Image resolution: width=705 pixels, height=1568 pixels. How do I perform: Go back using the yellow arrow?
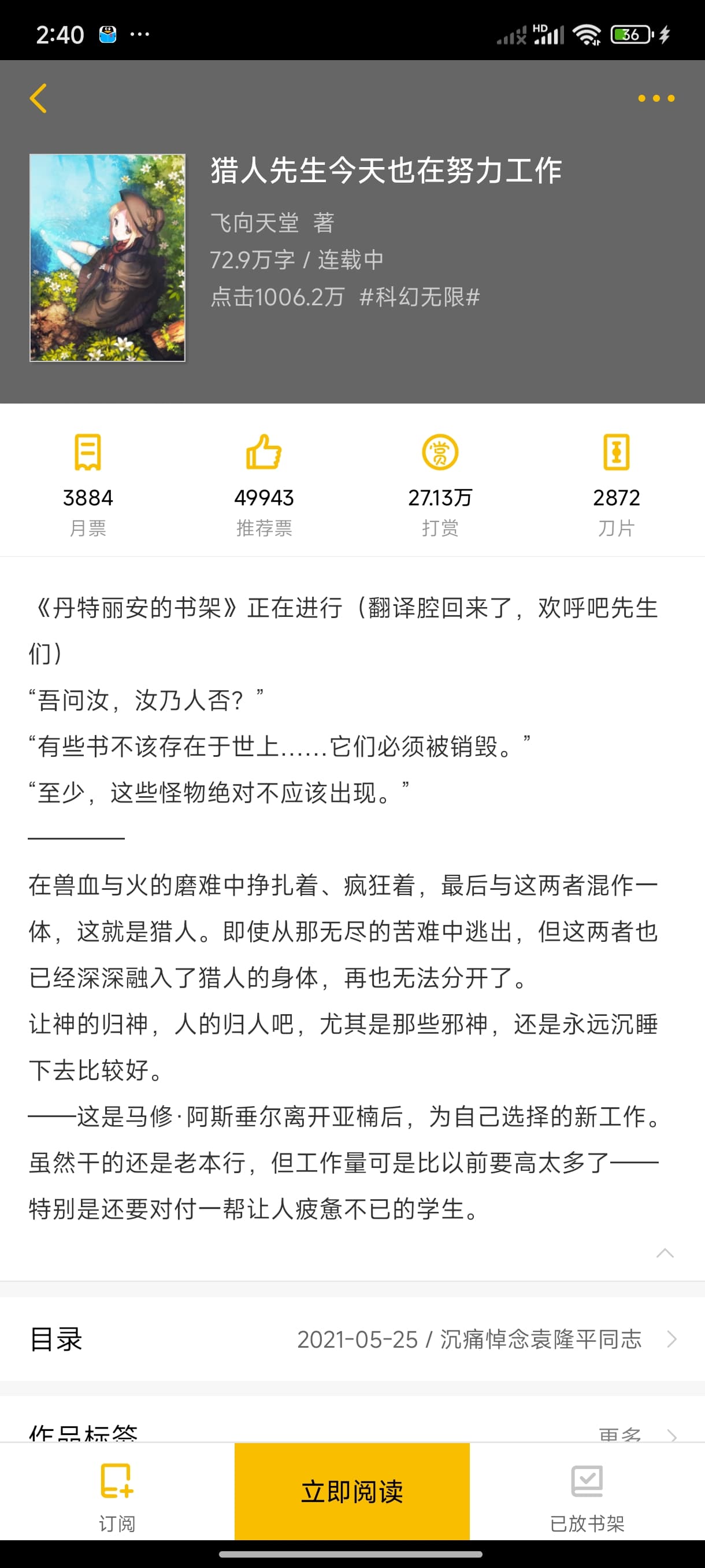coord(38,98)
